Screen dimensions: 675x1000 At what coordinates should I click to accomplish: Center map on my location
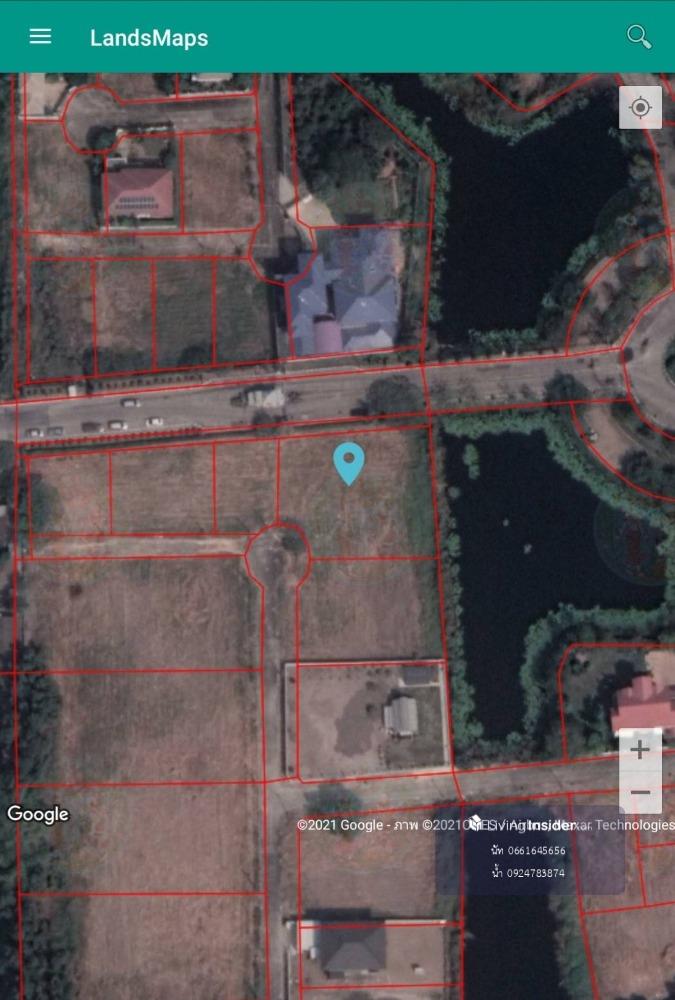640,107
